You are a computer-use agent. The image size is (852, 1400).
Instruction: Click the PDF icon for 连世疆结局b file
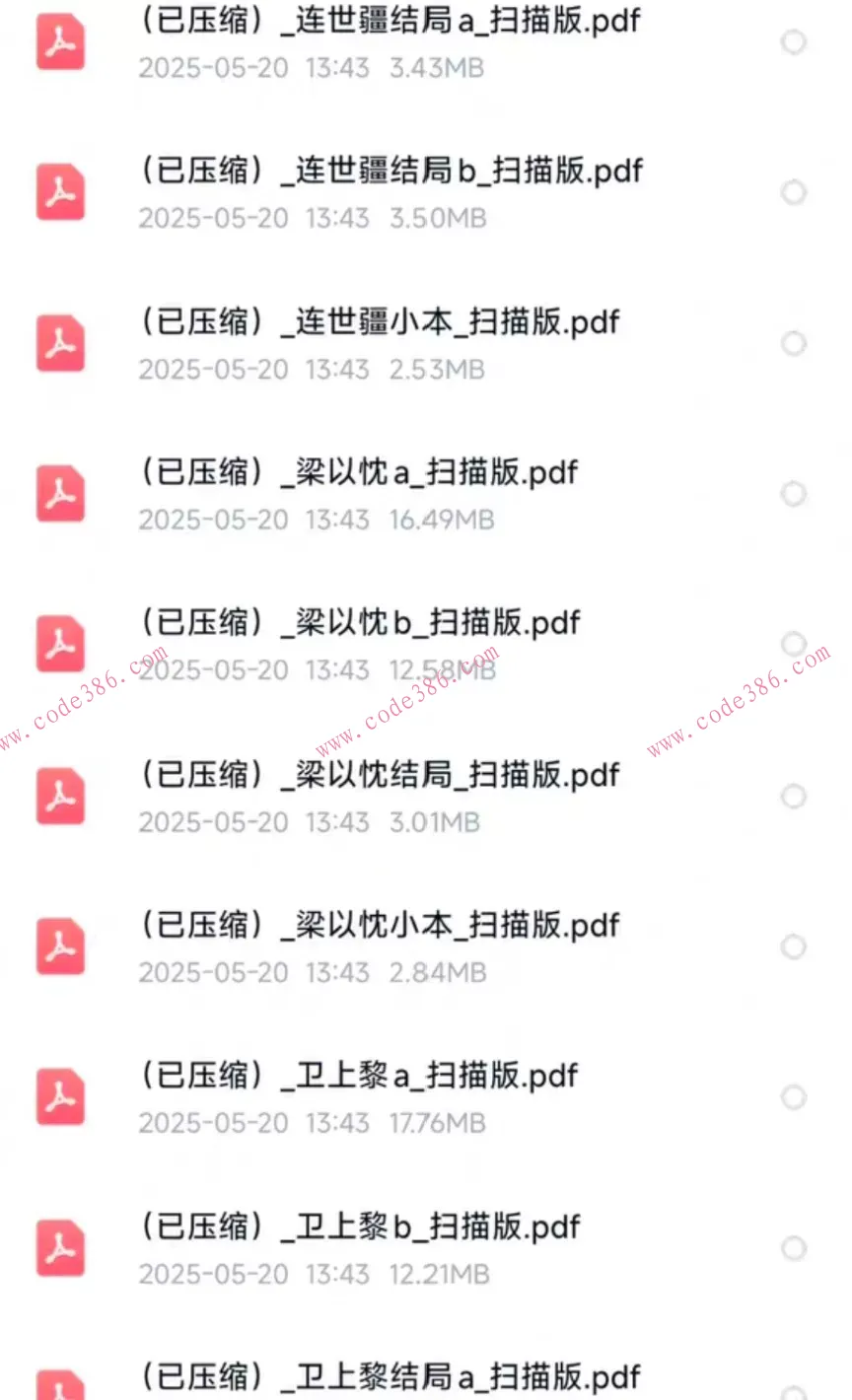[x=60, y=192]
